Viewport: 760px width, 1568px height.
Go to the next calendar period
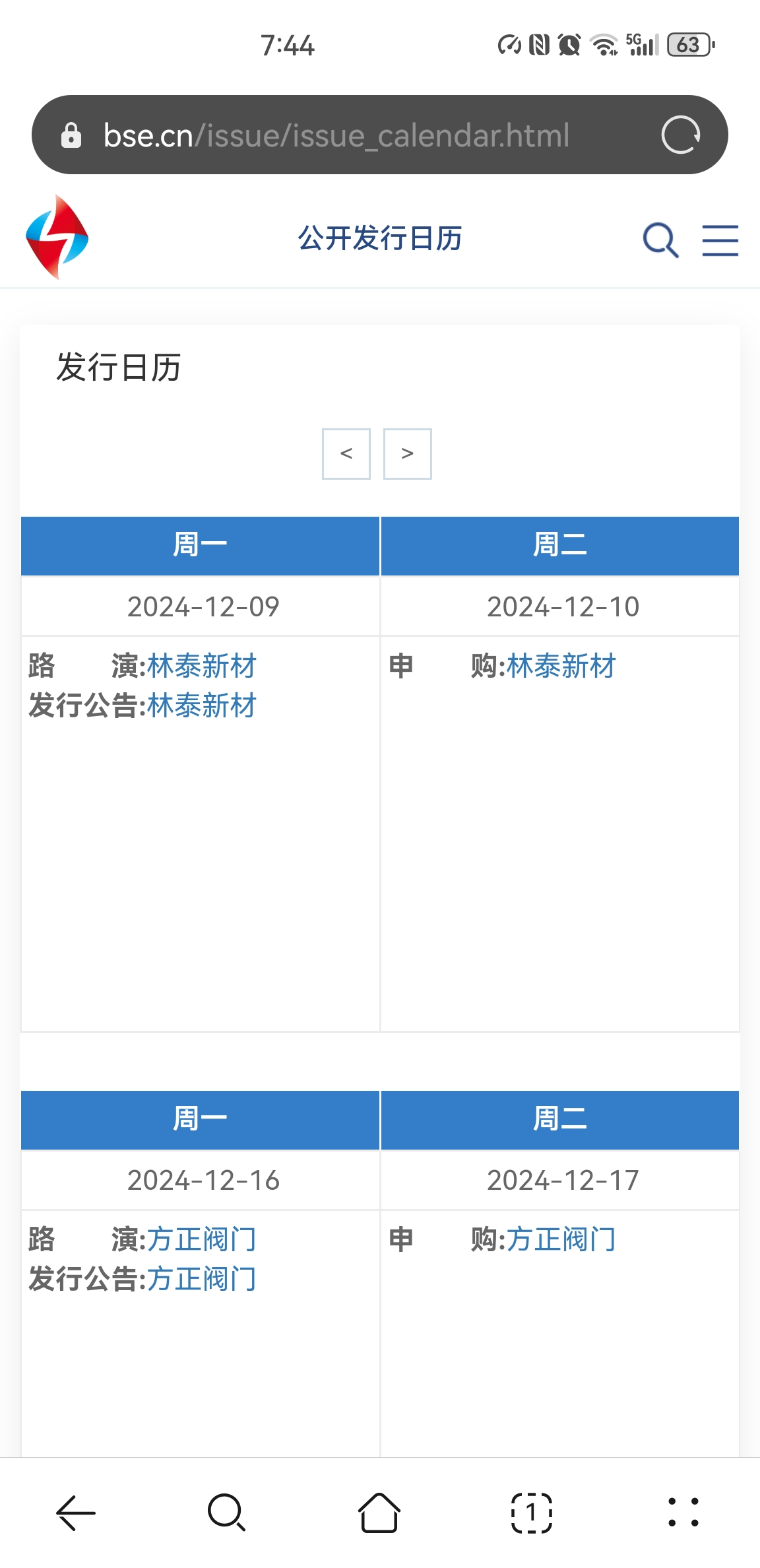point(407,454)
